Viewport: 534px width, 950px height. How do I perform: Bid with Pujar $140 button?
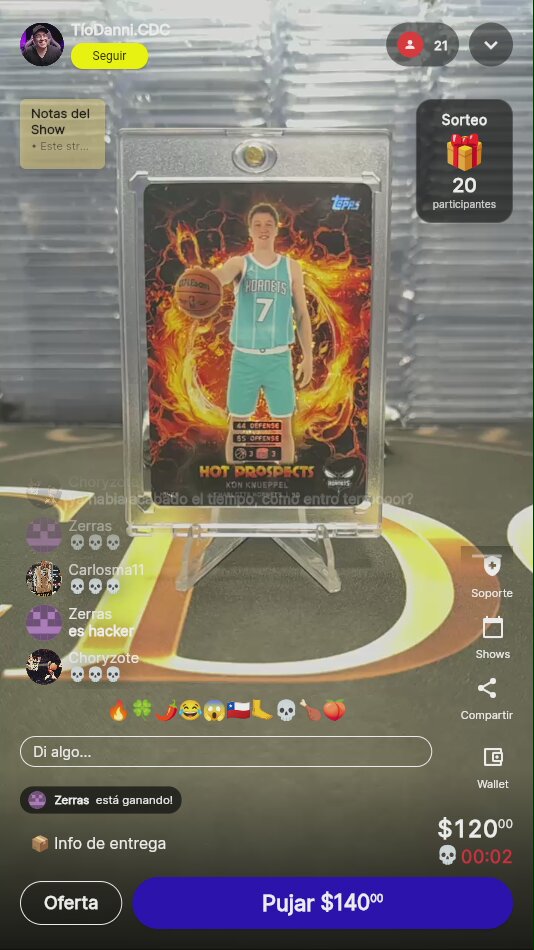[x=323, y=903]
